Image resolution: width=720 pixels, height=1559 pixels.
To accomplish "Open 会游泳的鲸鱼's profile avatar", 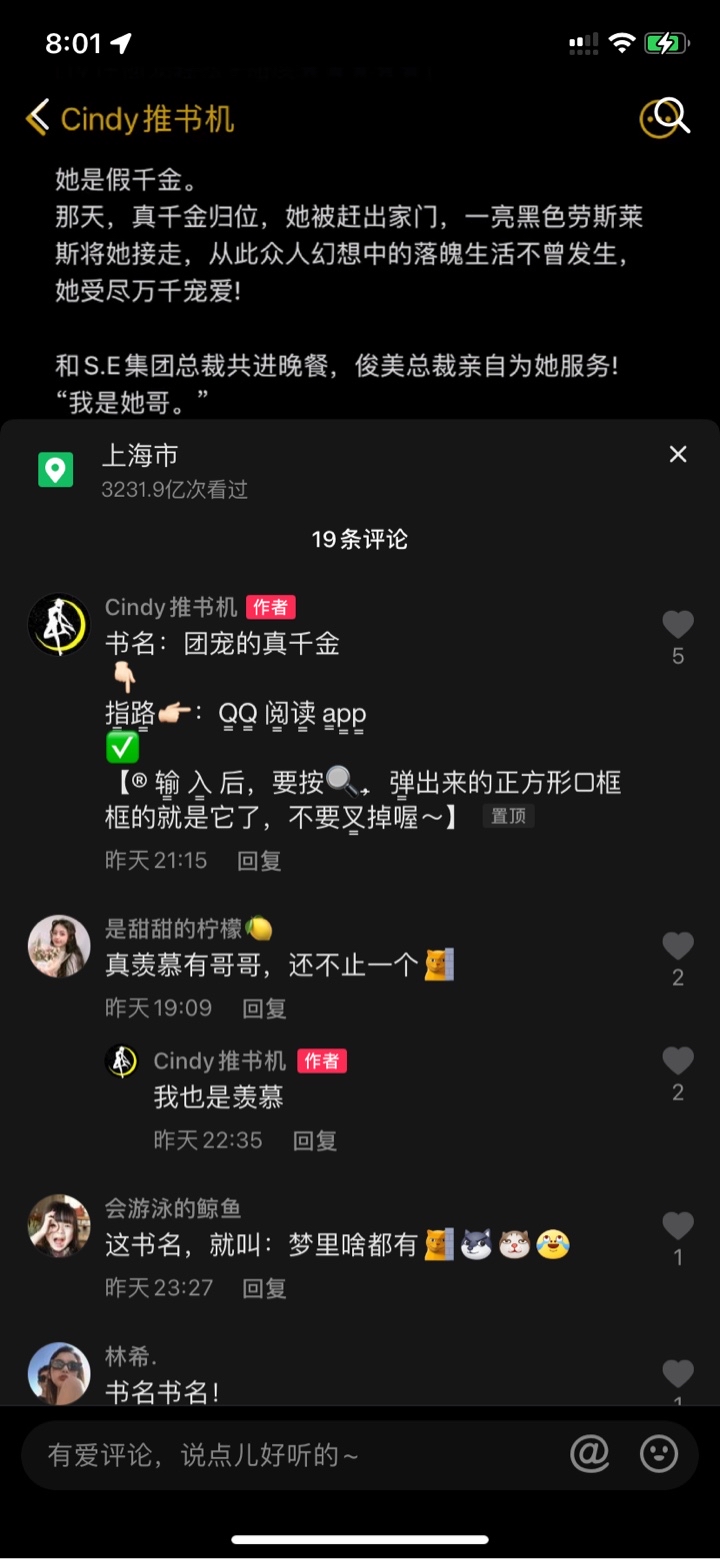I will click(x=59, y=1226).
